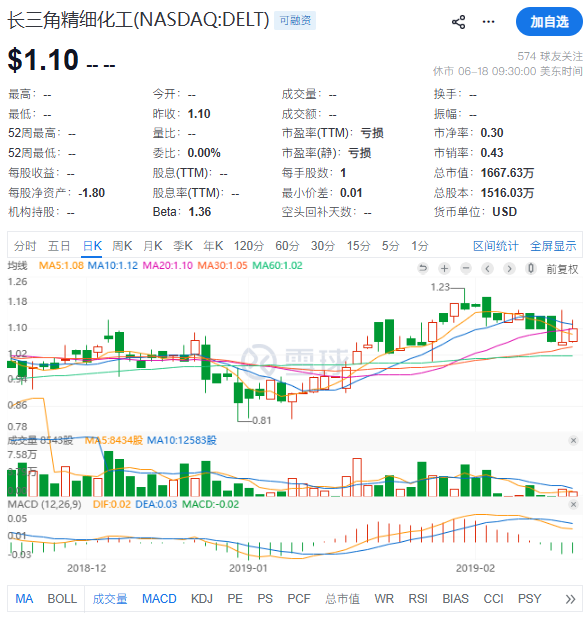
Task: Move chart left with the left arrow
Action: (488, 269)
